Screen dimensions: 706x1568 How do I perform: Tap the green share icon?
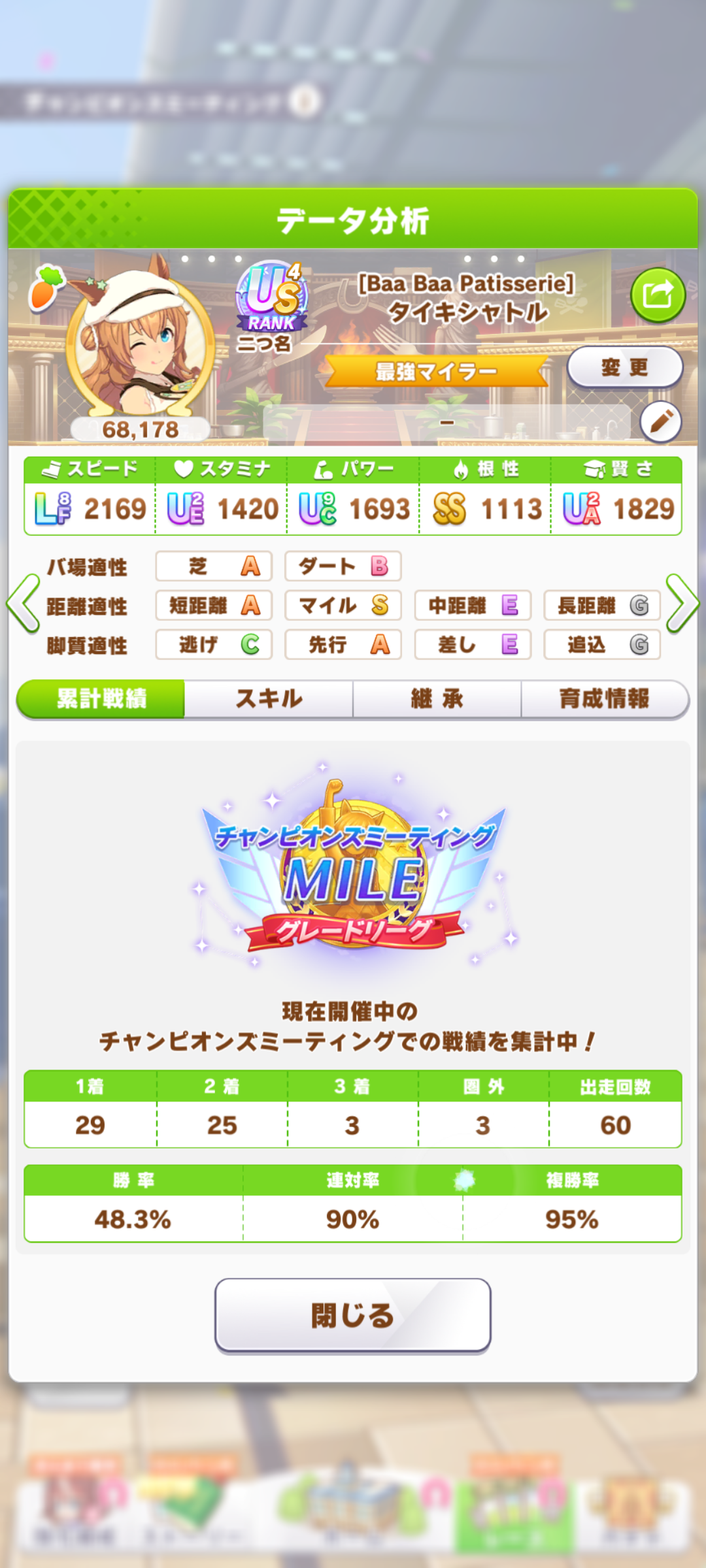[658, 295]
